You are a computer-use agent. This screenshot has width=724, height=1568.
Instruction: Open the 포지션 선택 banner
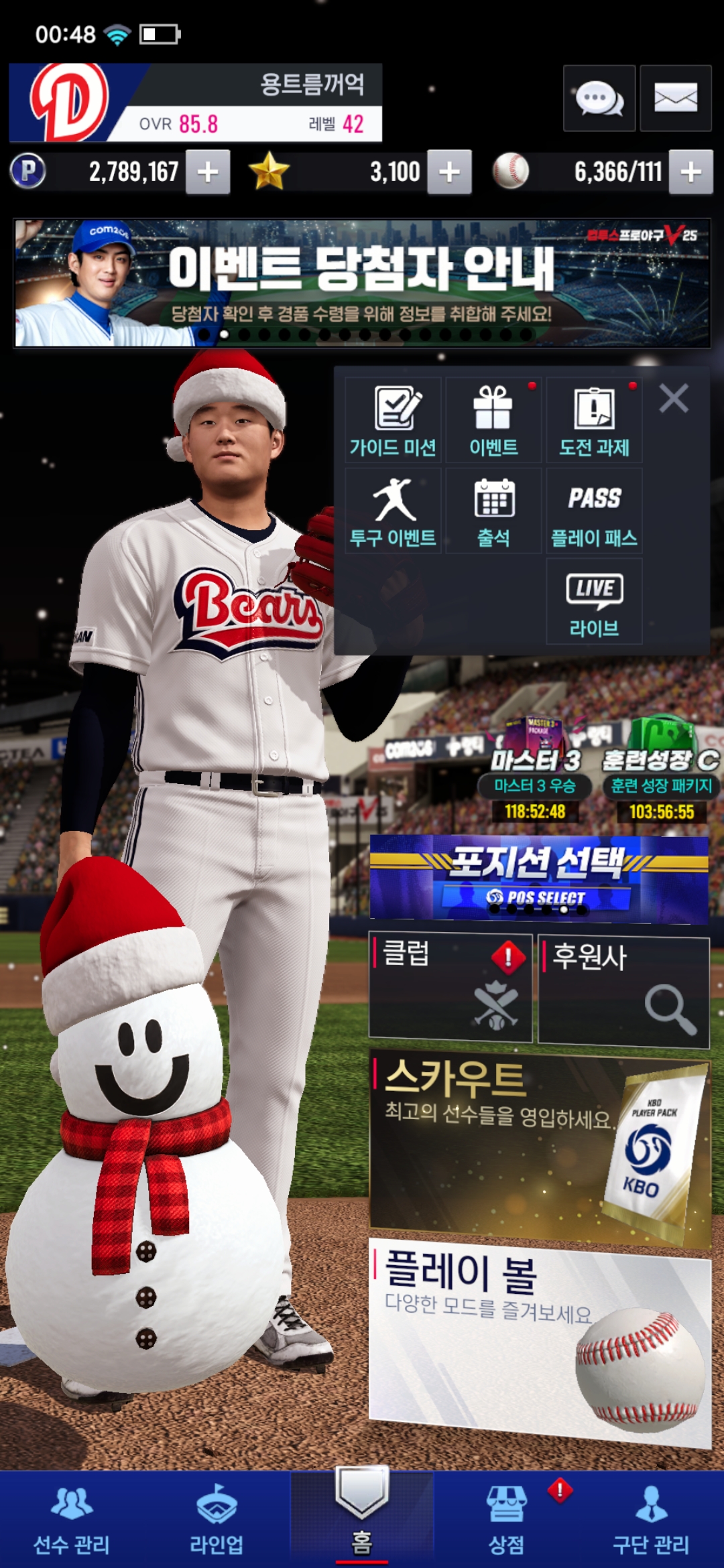click(539, 878)
